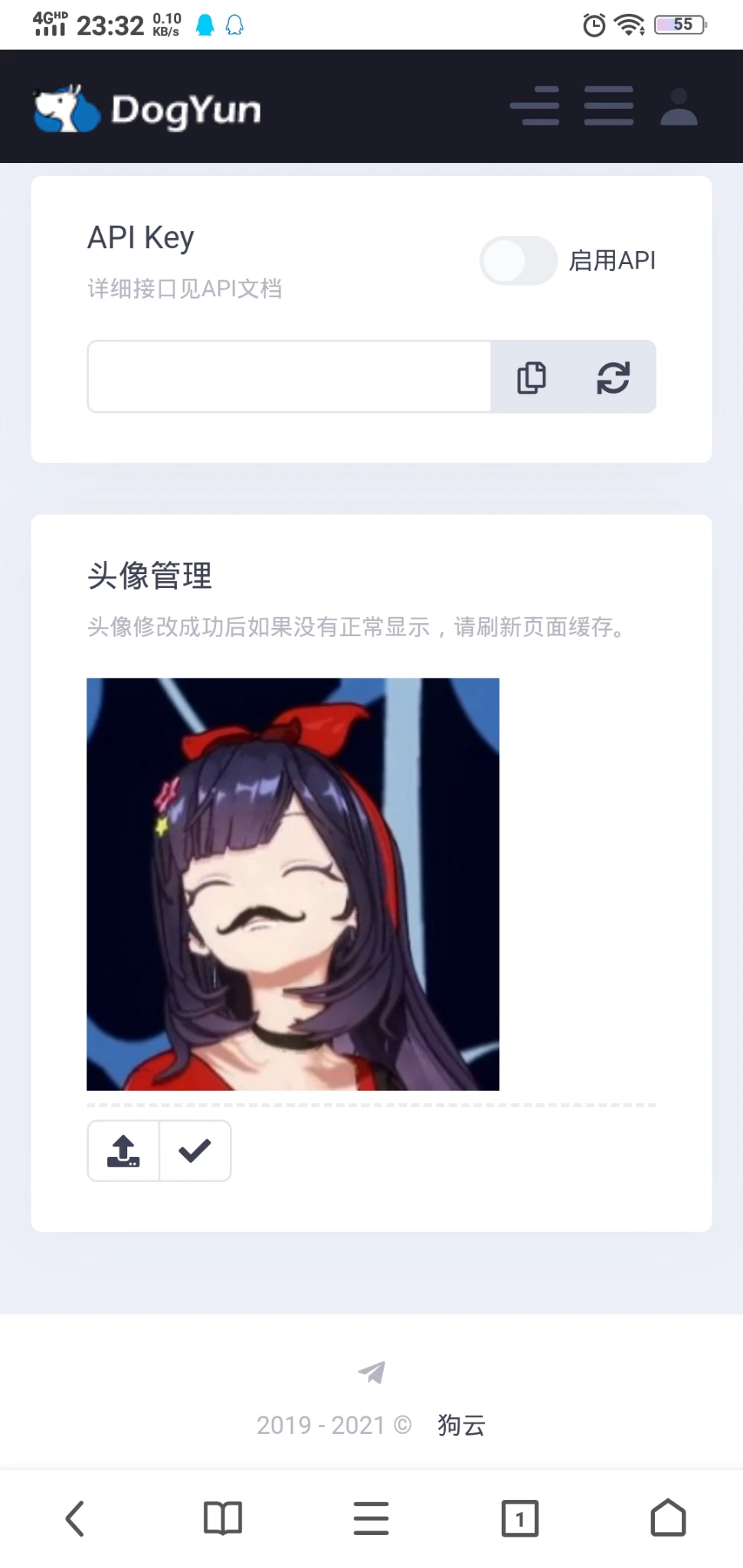Copy the API key
Image resolution: width=743 pixels, height=1568 pixels.
tap(531, 377)
